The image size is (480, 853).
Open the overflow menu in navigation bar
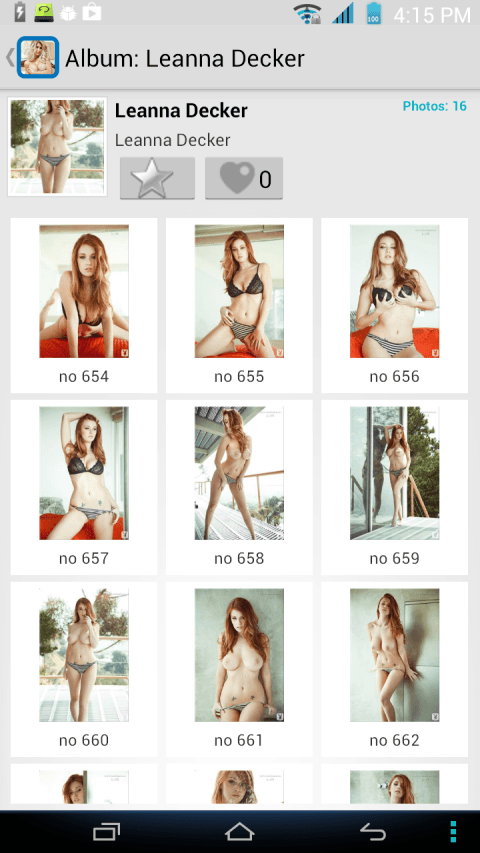coord(453,832)
